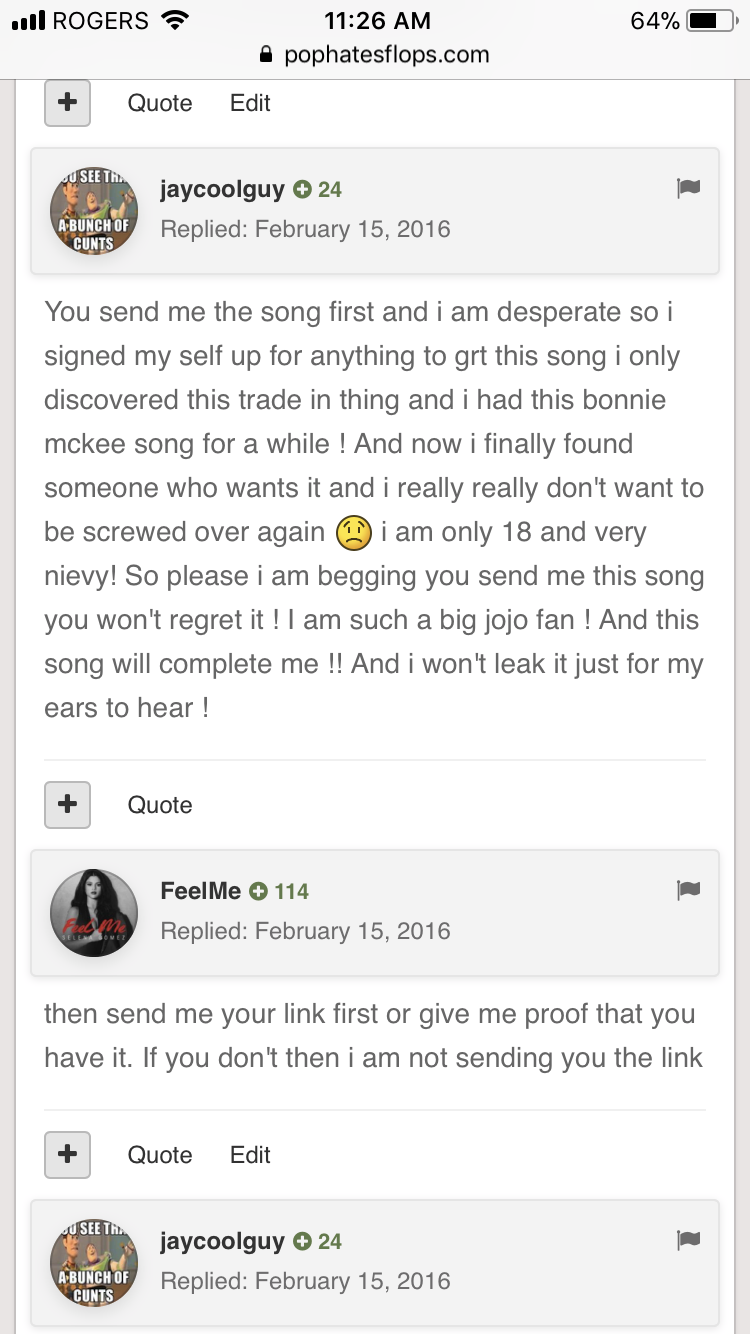Quote jaycoolguy's post about the Bonnie McKee song
Viewport: 750px width, 1334px height.
coord(160,805)
